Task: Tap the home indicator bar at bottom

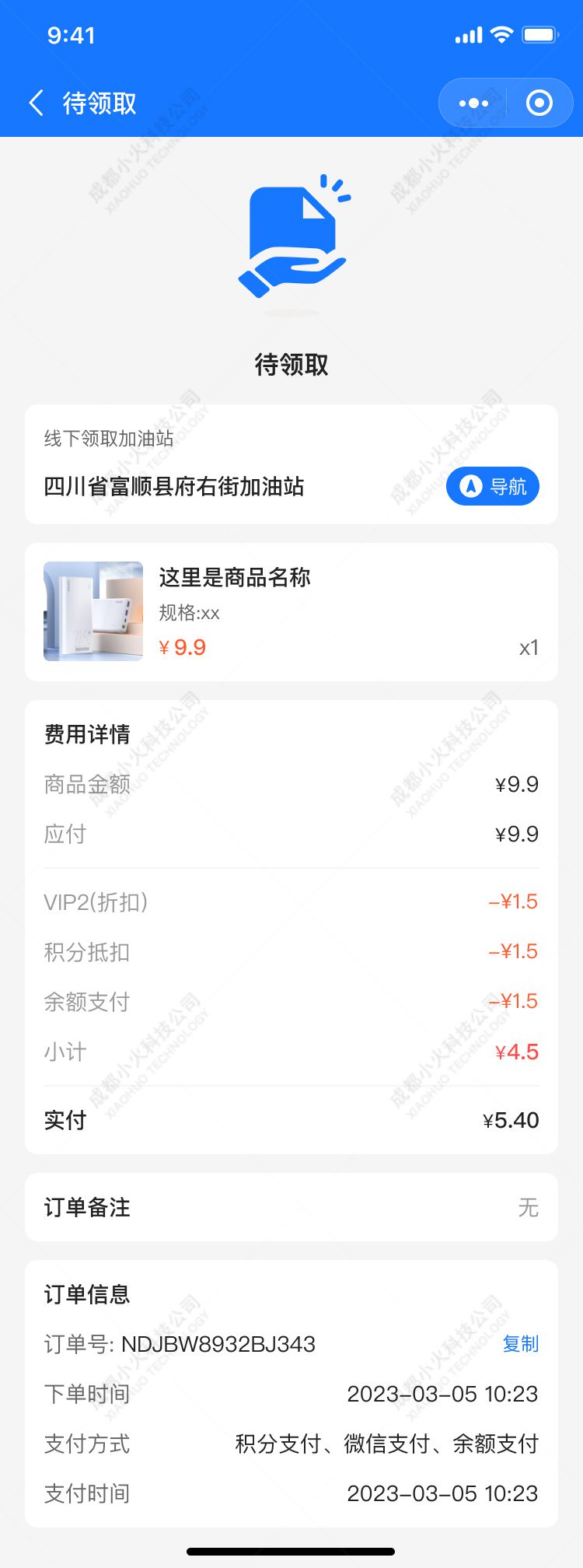Action: pyautogui.click(x=291, y=1551)
